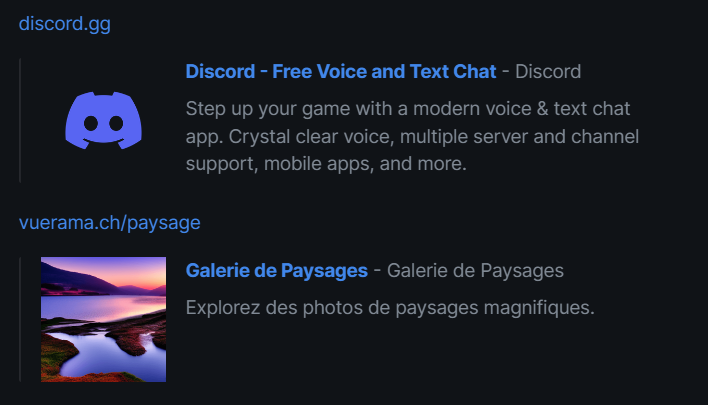Viewport: 708px width, 405px height.
Task: View the landscape thumbnail image
Action: [103, 319]
